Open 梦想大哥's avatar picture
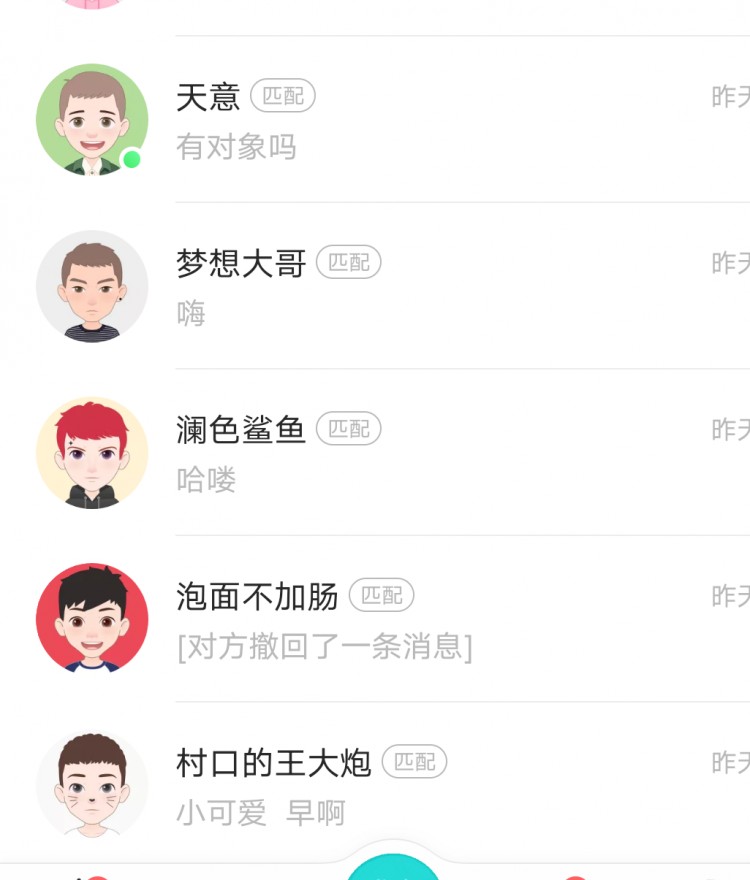This screenshot has width=750, height=880. pyautogui.click(x=92, y=285)
